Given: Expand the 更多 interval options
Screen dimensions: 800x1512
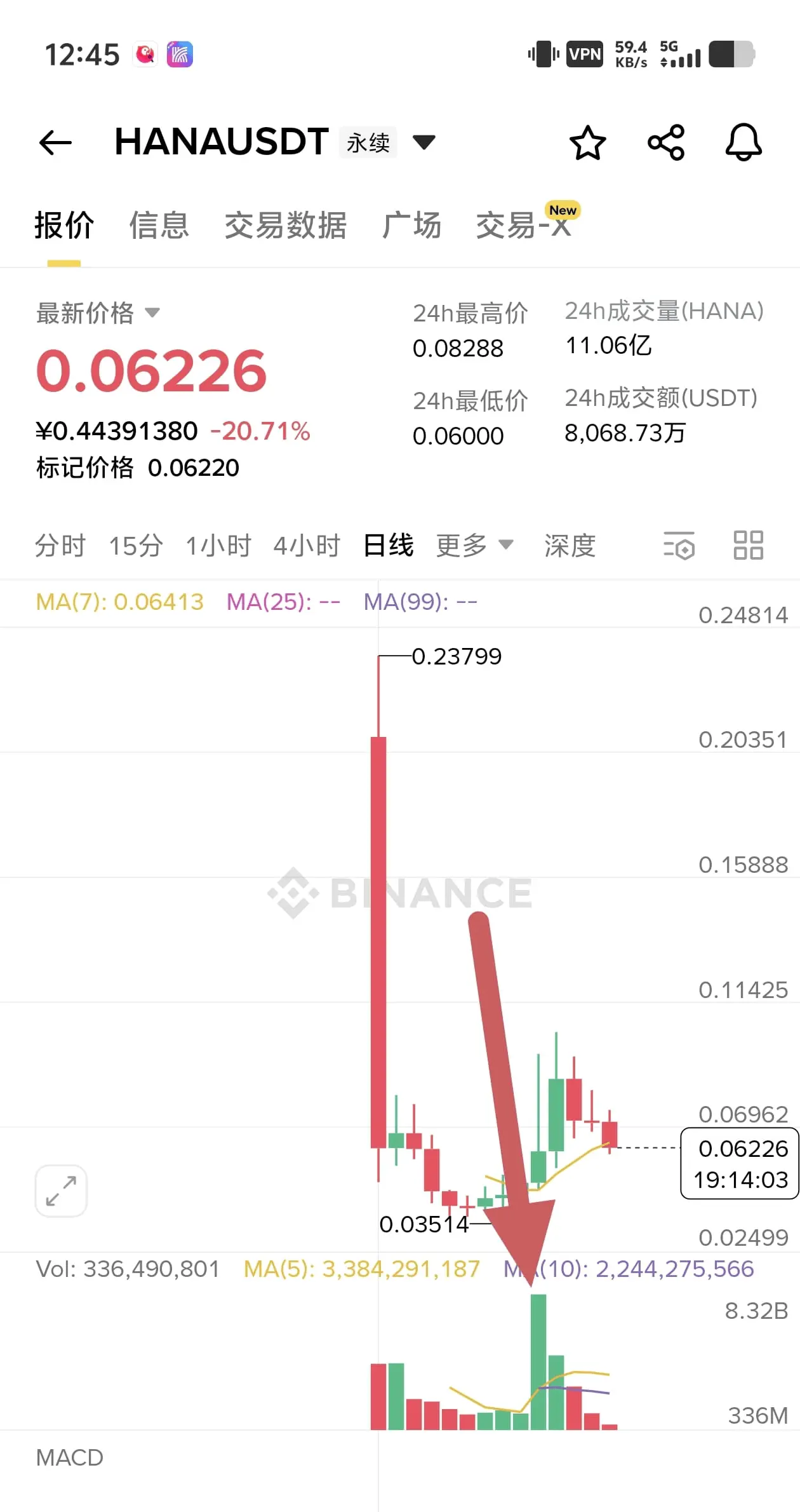Looking at the screenshot, I should pos(474,546).
